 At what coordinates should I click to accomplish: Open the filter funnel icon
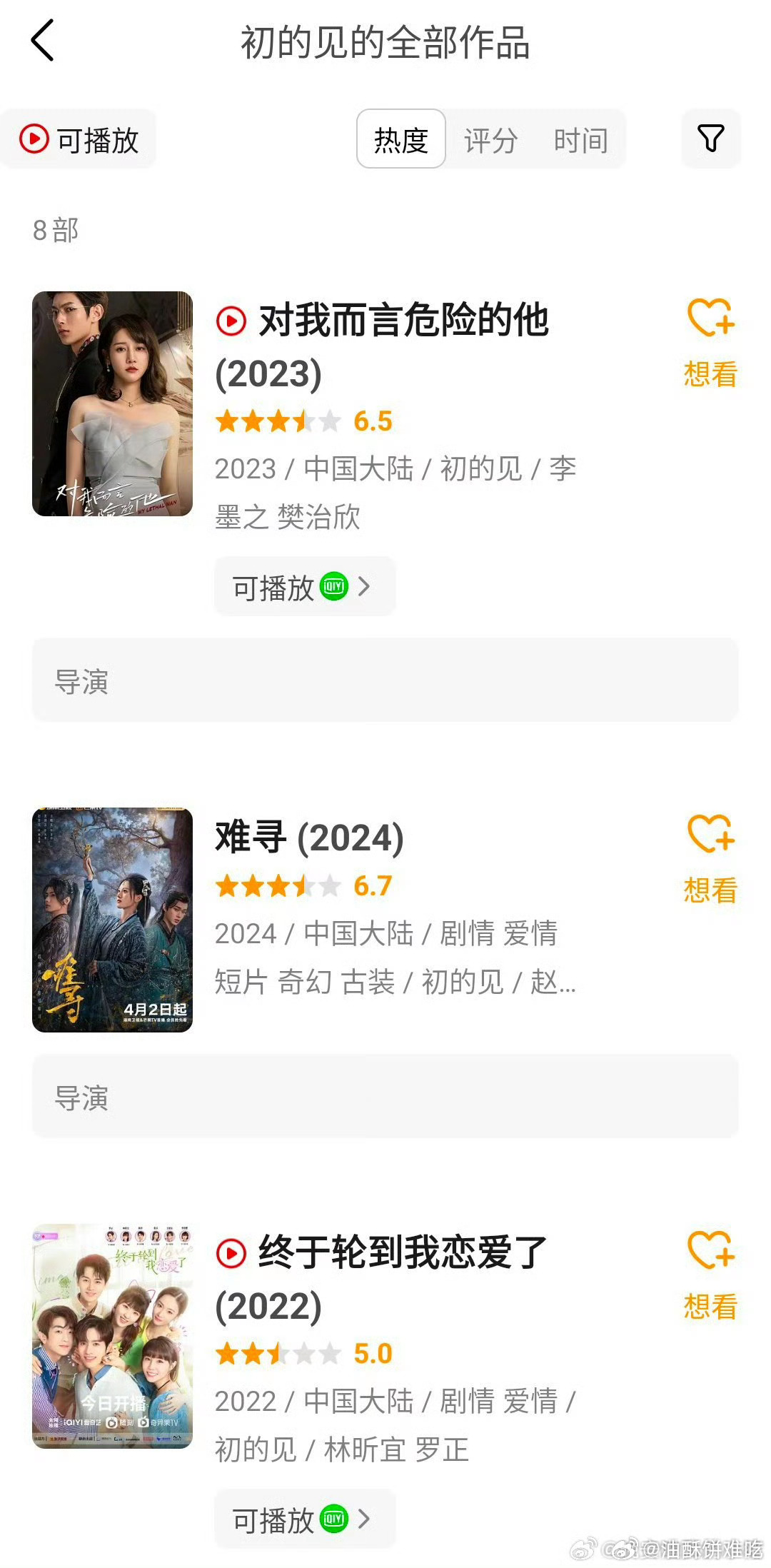[x=711, y=139]
